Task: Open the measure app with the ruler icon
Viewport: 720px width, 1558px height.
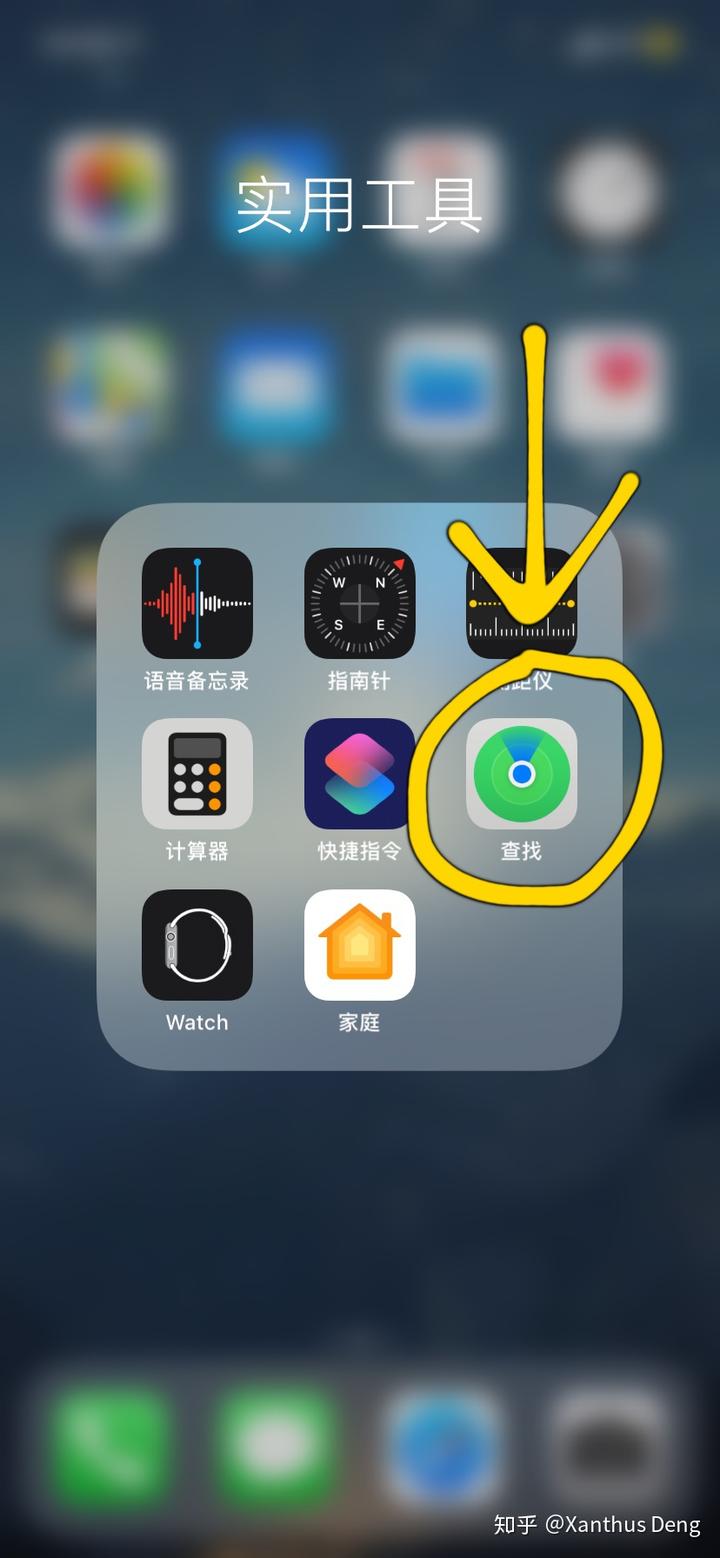Action: point(521,605)
